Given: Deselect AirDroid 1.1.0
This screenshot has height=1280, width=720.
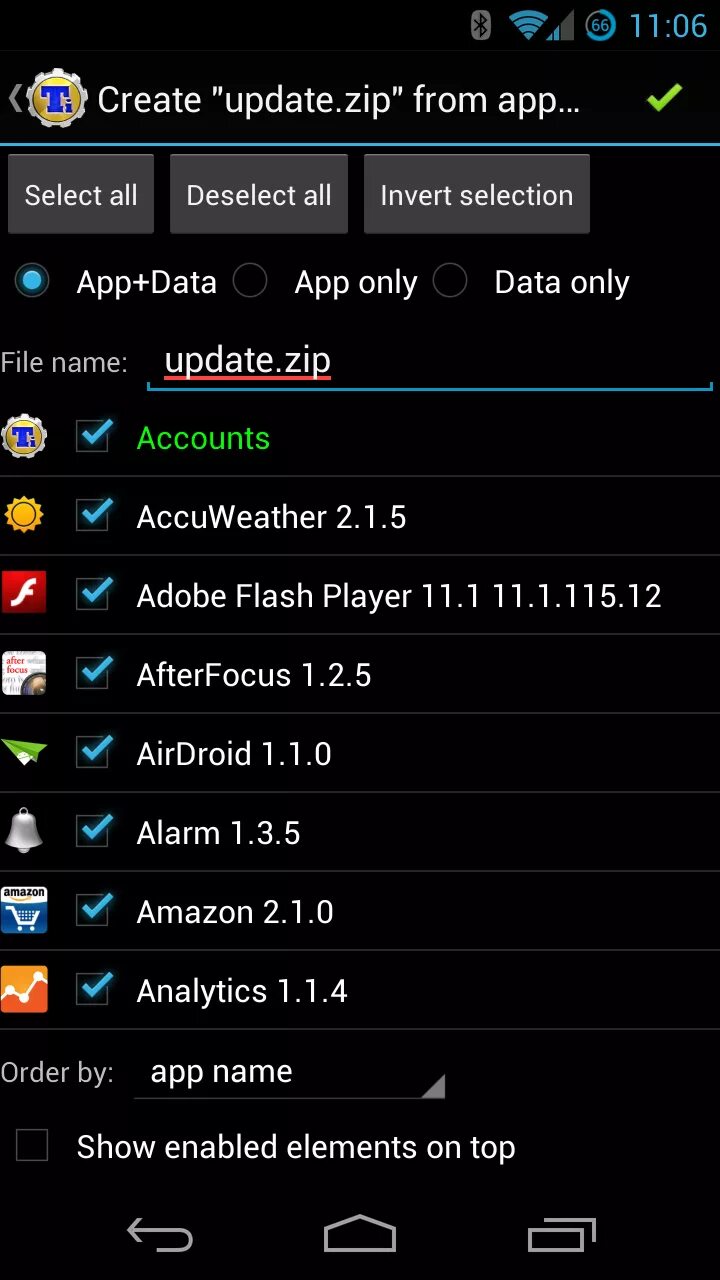Looking at the screenshot, I should pyautogui.click(x=94, y=753).
